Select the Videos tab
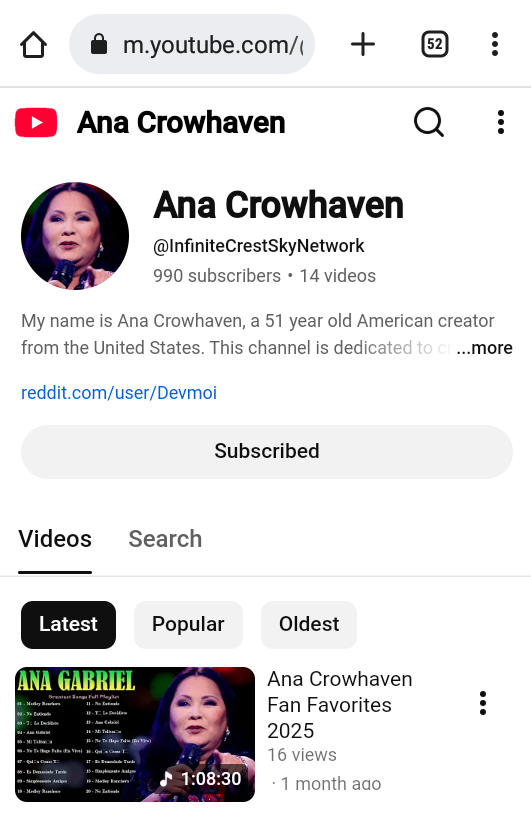This screenshot has width=531, height=816. click(x=55, y=539)
